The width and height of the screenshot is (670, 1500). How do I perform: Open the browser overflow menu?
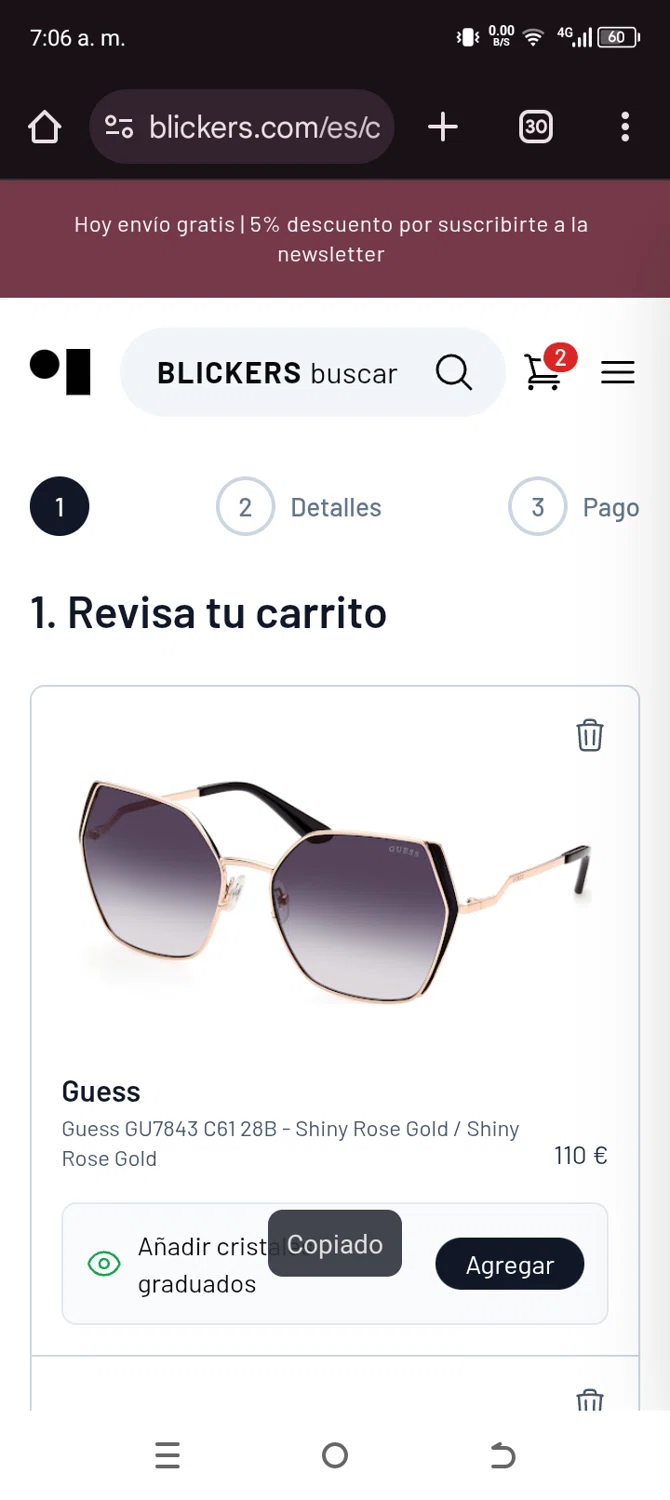[x=625, y=127]
